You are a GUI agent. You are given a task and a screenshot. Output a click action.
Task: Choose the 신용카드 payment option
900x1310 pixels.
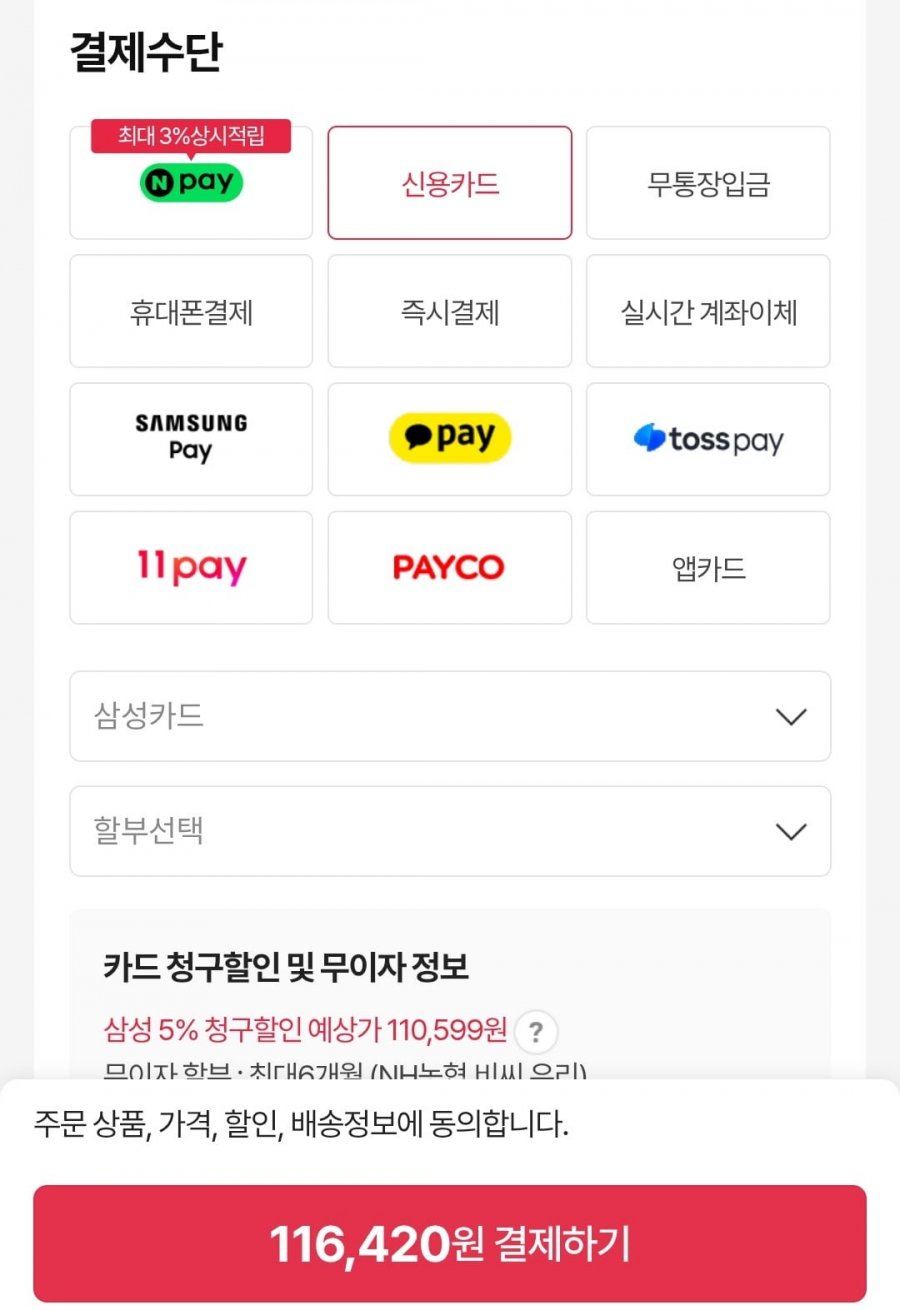tap(450, 184)
